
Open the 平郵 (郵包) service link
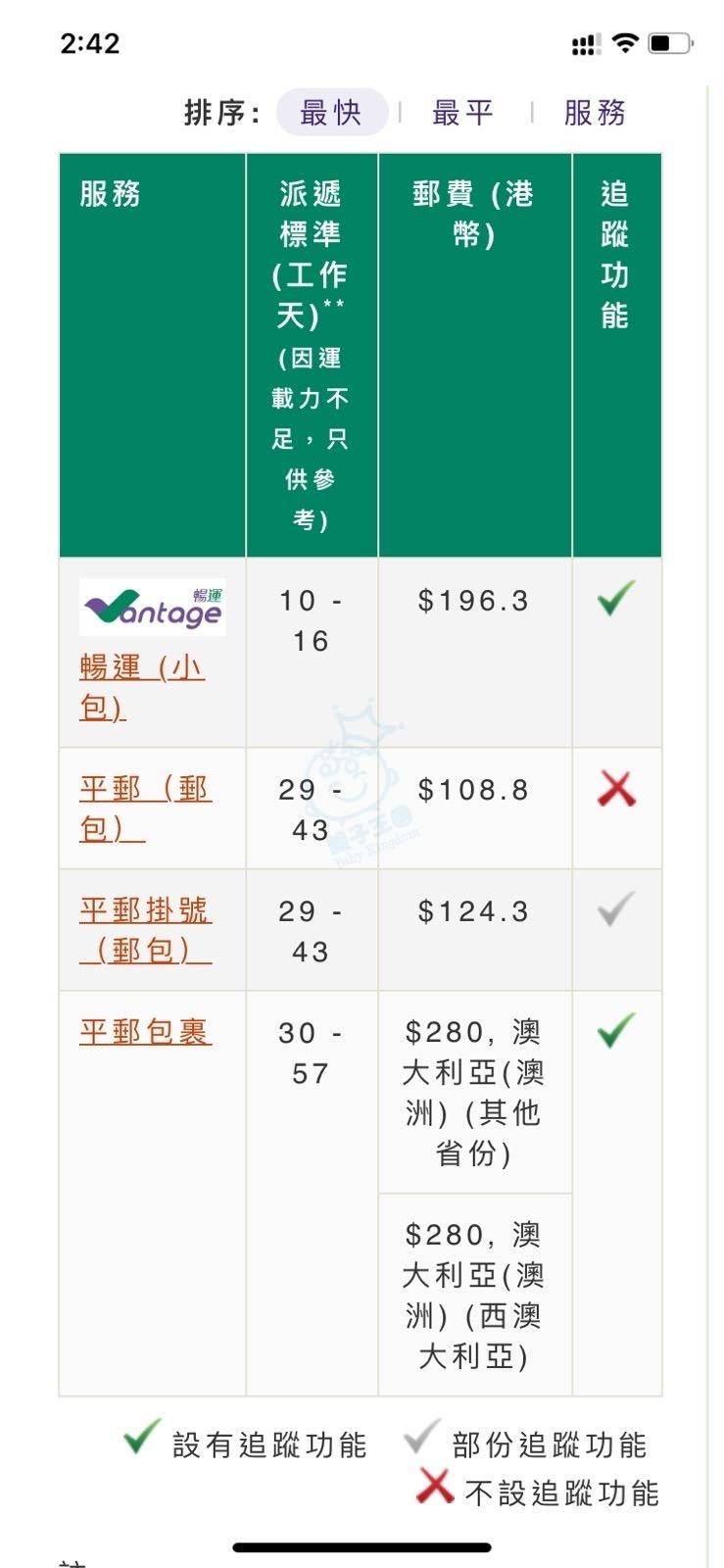click(145, 808)
